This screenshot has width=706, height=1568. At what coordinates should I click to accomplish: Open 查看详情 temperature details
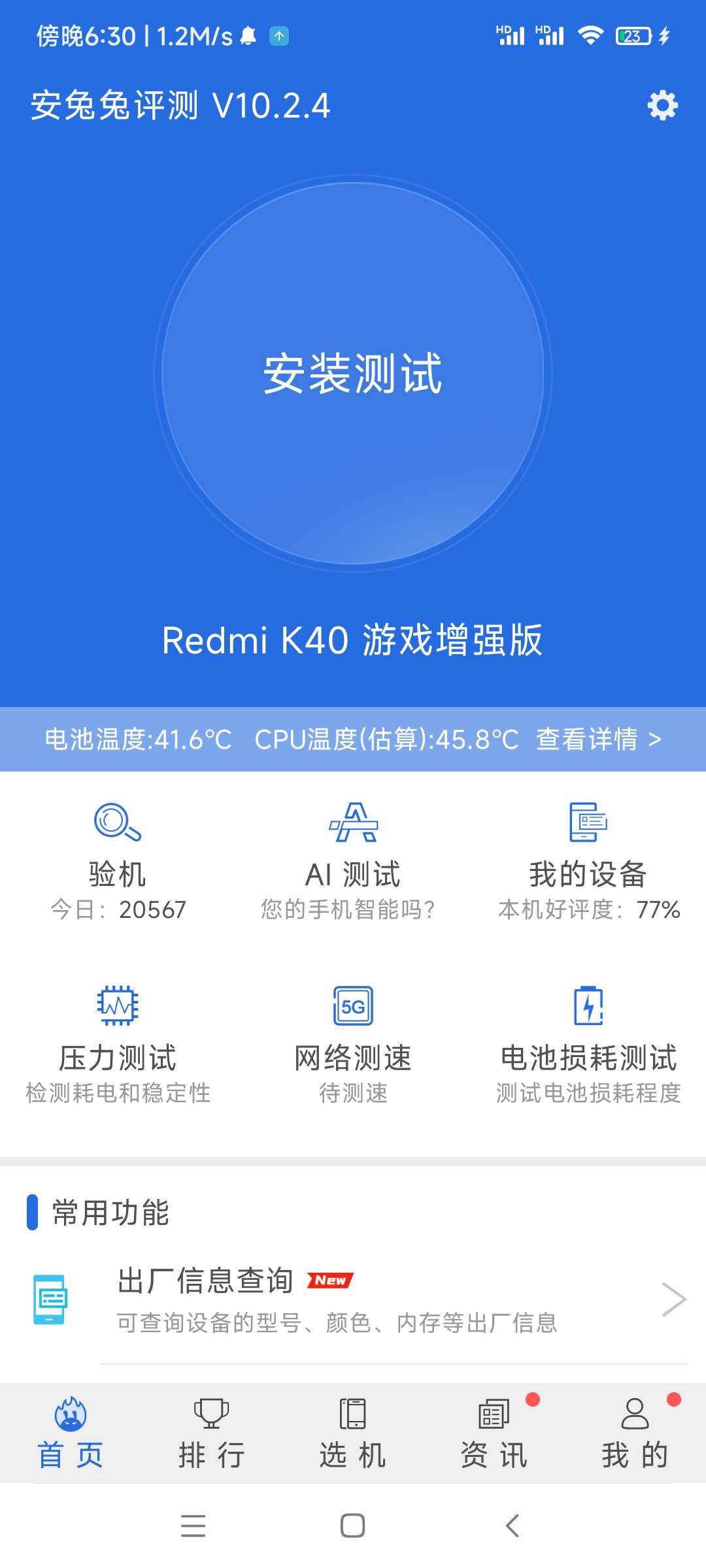[598, 740]
